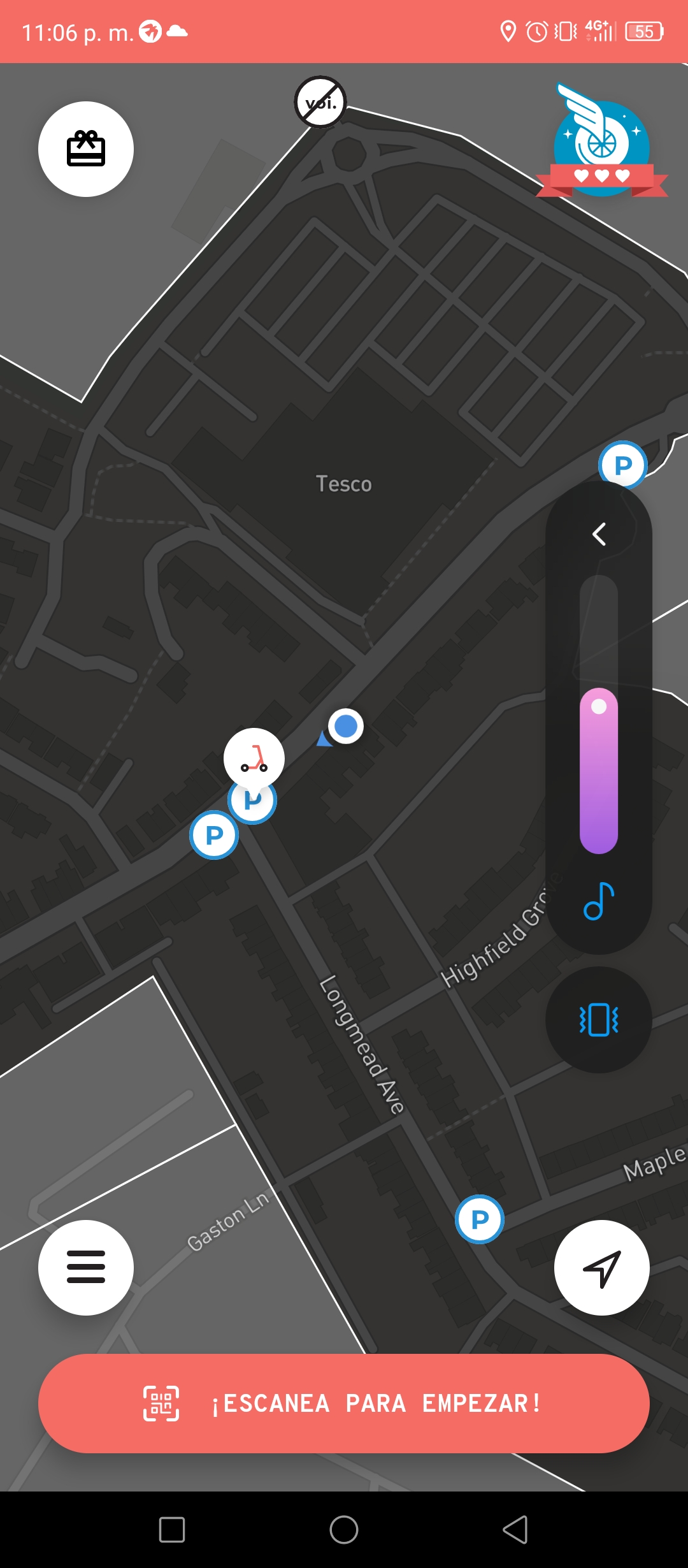Open recent apps from the navigation bar
This screenshot has width=688, height=1568.
(x=172, y=1529)
